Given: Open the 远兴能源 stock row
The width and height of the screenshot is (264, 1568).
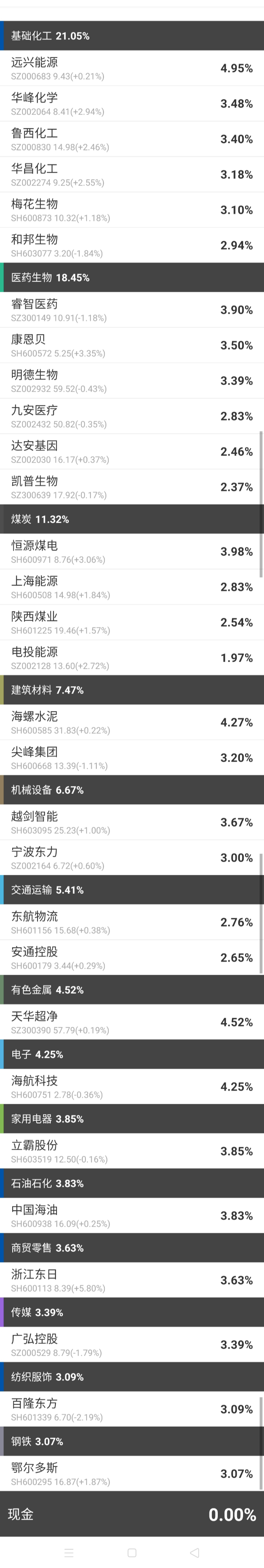Looking at the screenshot, I should [132, 68].
